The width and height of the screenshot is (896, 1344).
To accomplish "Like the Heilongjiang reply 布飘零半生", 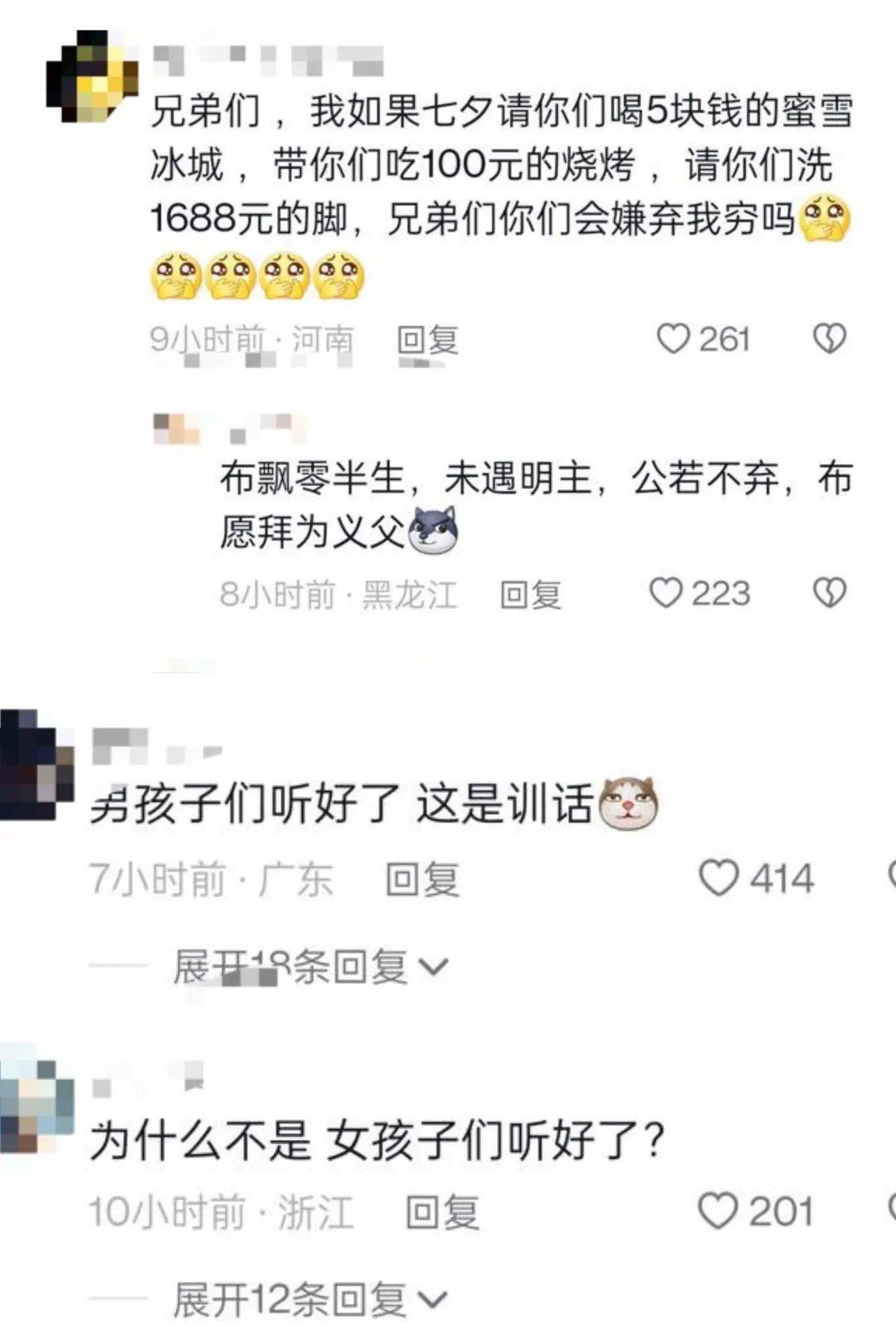I will click(666, 593).
